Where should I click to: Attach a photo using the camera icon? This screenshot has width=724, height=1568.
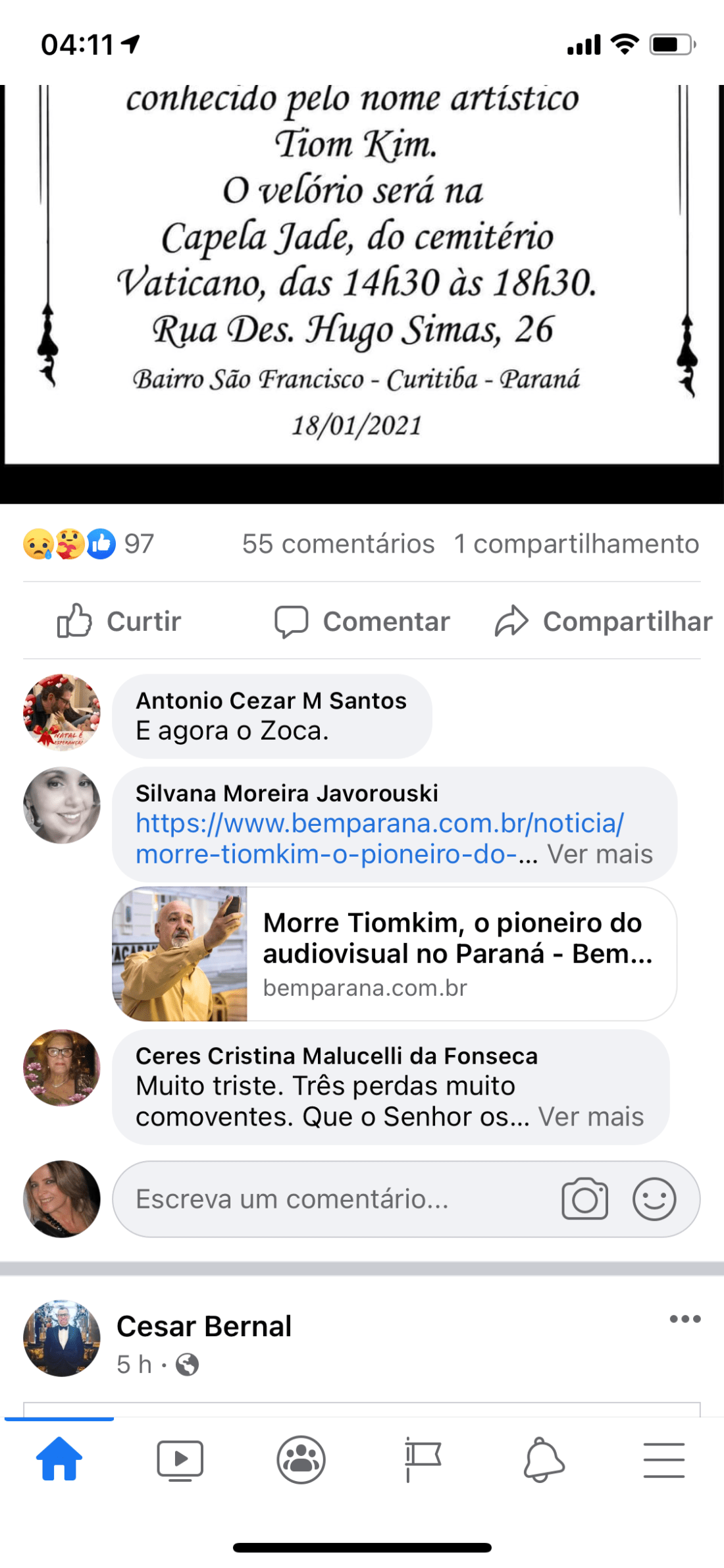point(584,1199)
